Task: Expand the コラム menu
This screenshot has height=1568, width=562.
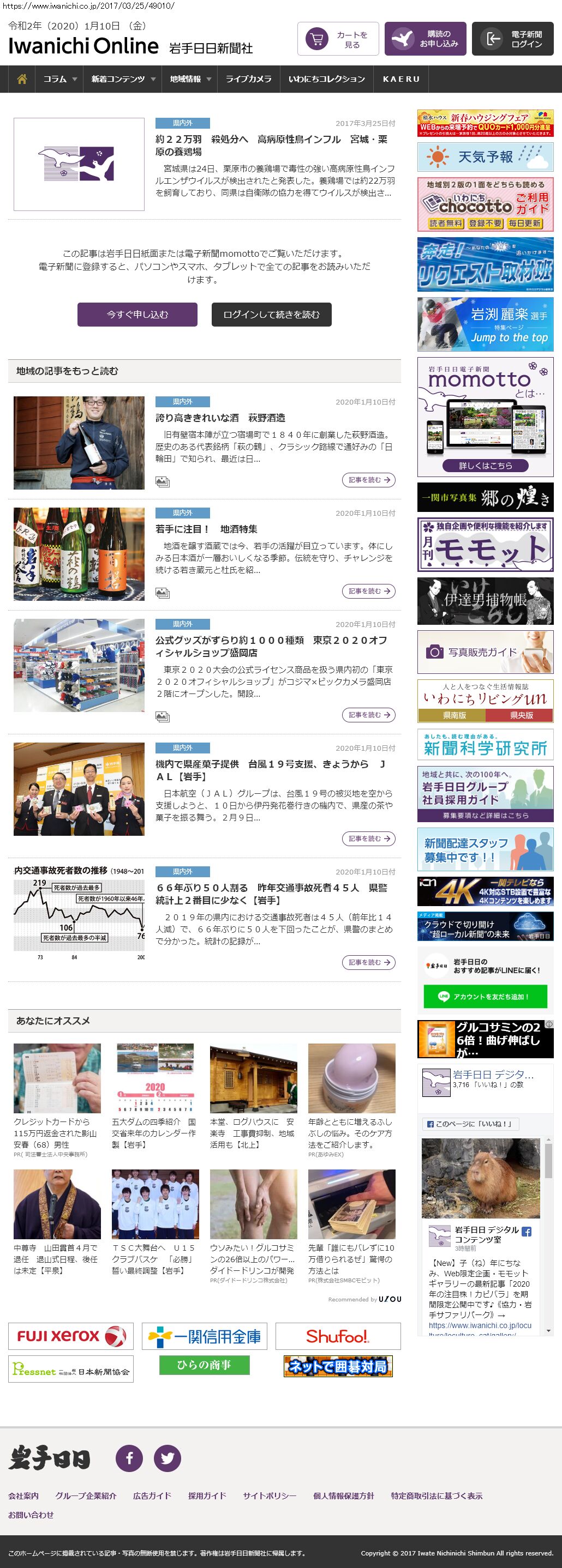Action: click(x=59, y=79)
